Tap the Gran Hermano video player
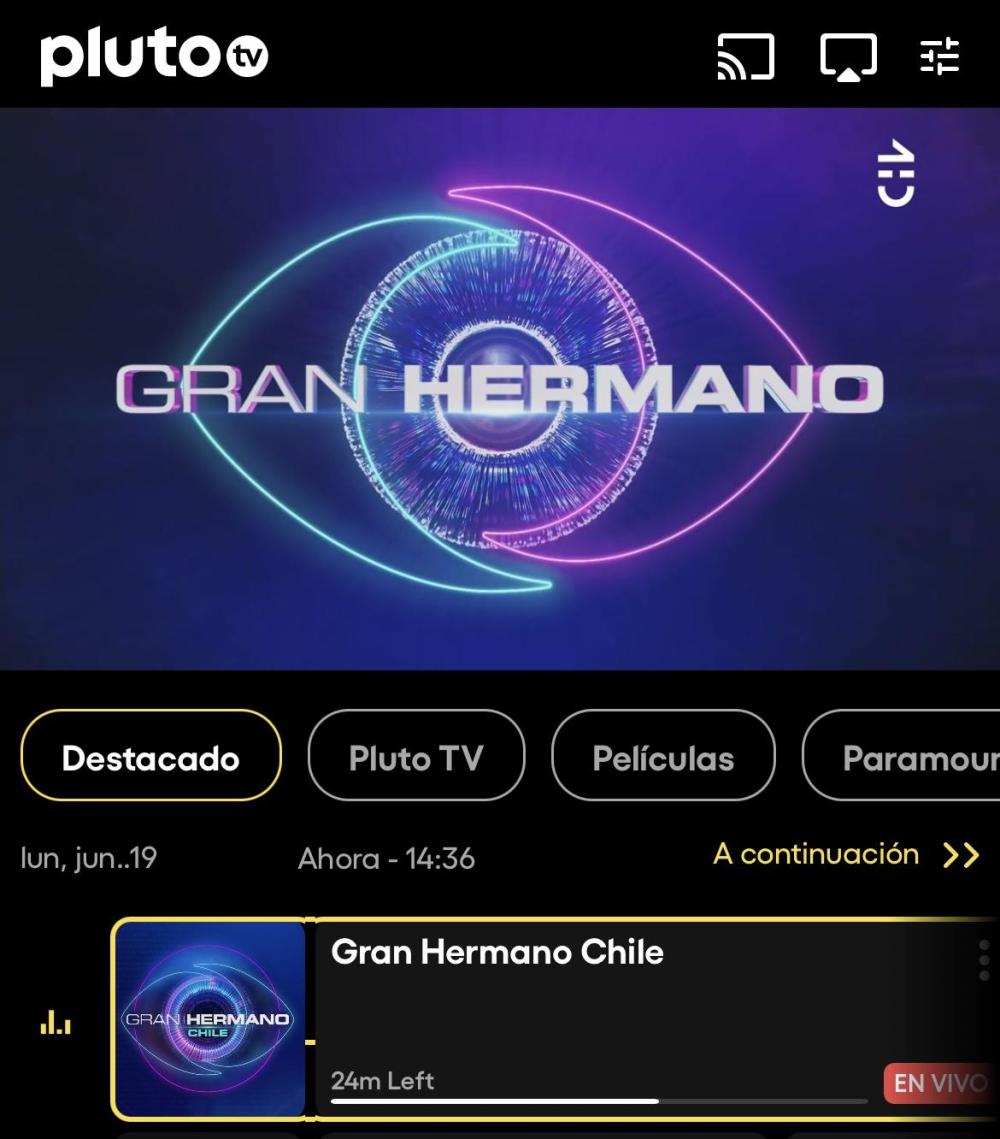Viewport: 1000px width, 1139px height. click(x=500, y=388)
